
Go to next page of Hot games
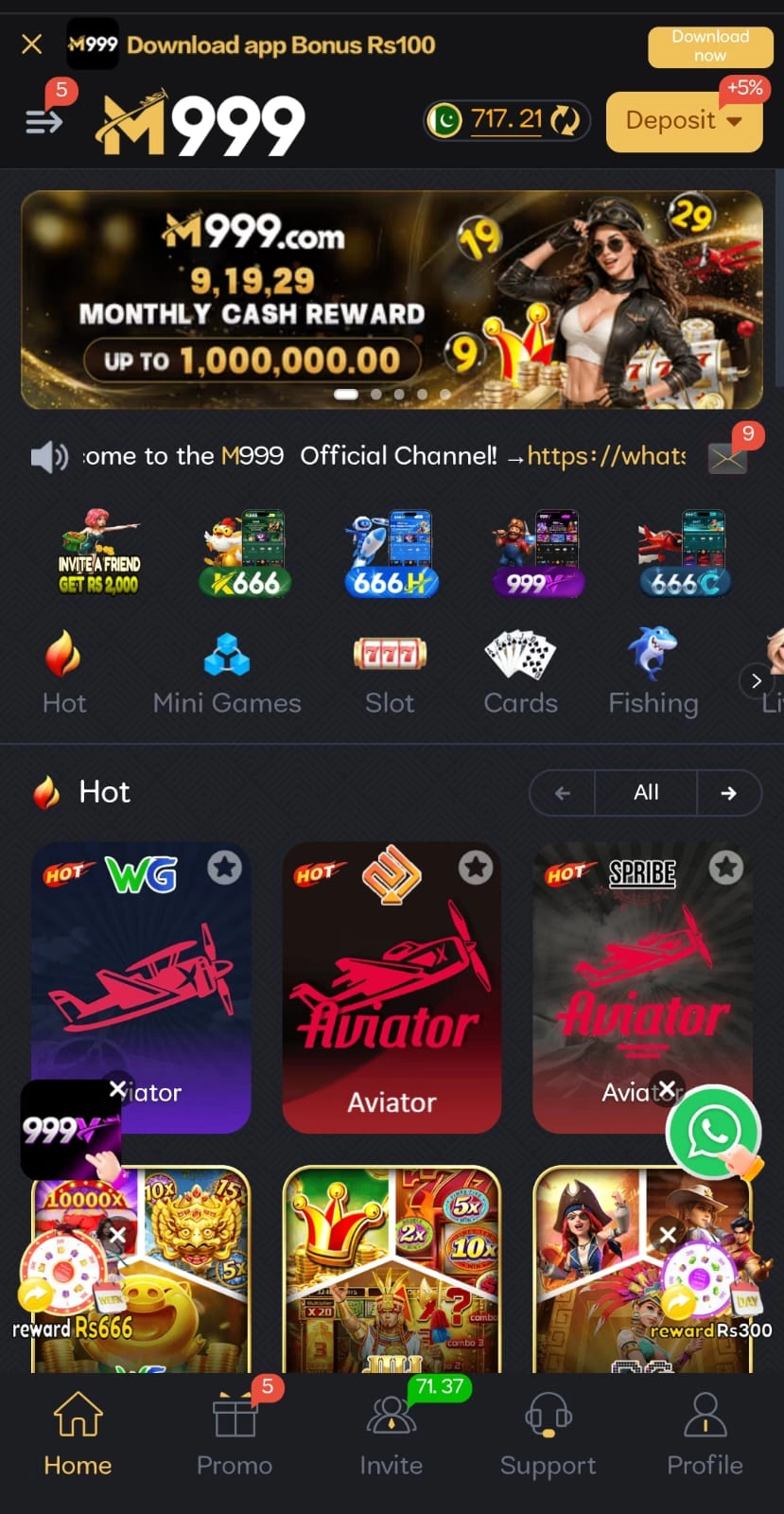[728, 793]
